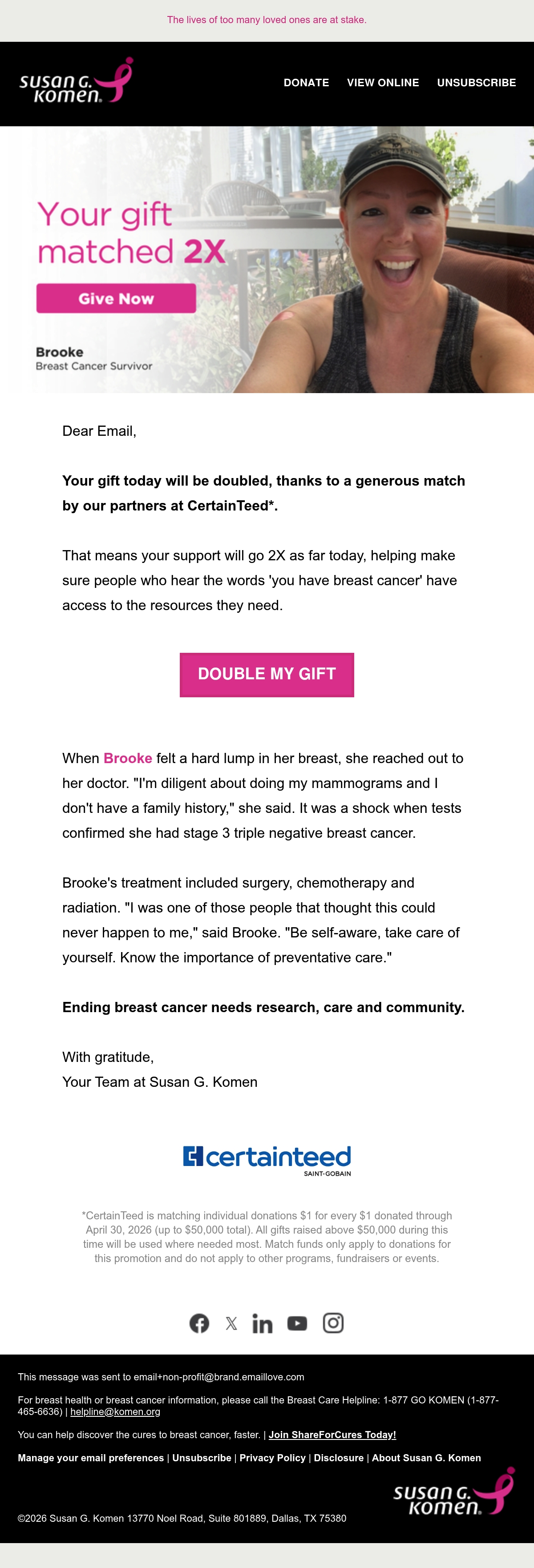Tap UNSUBSCRIBE in the top header
This screenshot has width=534, height=1568.
point(476,83)
